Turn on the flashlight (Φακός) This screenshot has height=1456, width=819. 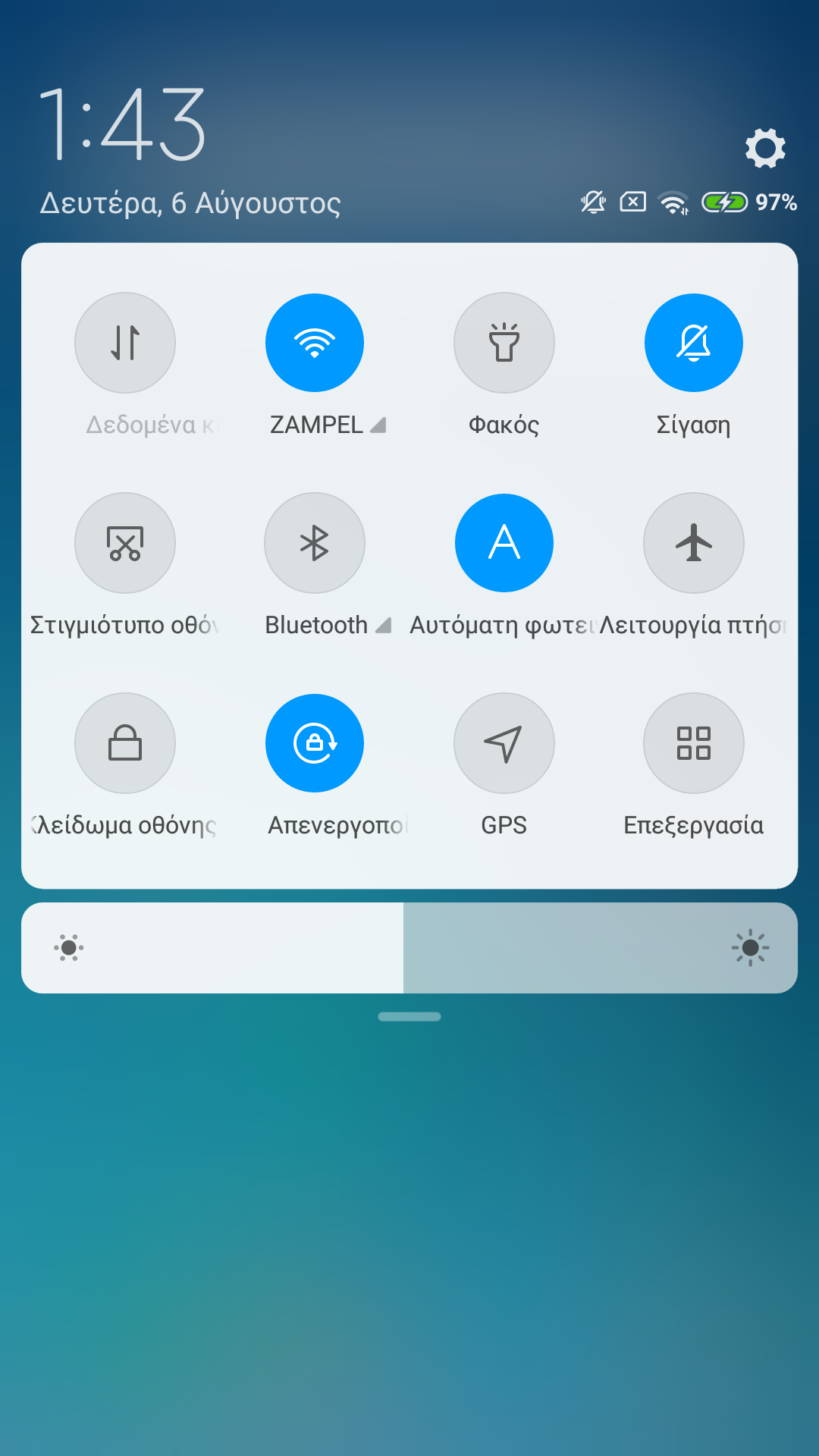[504, 343]
